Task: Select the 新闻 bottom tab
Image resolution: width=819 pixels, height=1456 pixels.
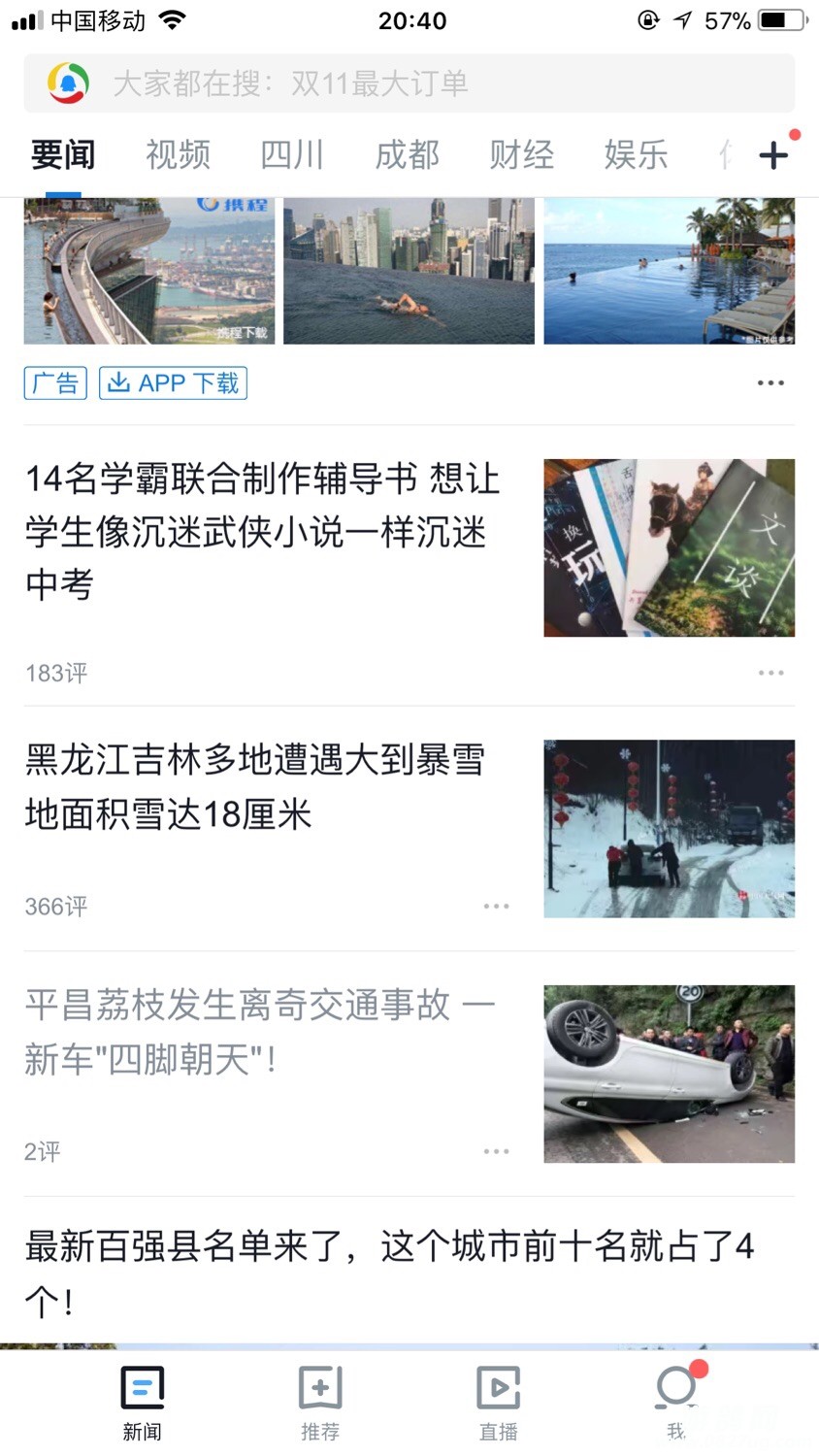Action: [x=142, y=1403]
